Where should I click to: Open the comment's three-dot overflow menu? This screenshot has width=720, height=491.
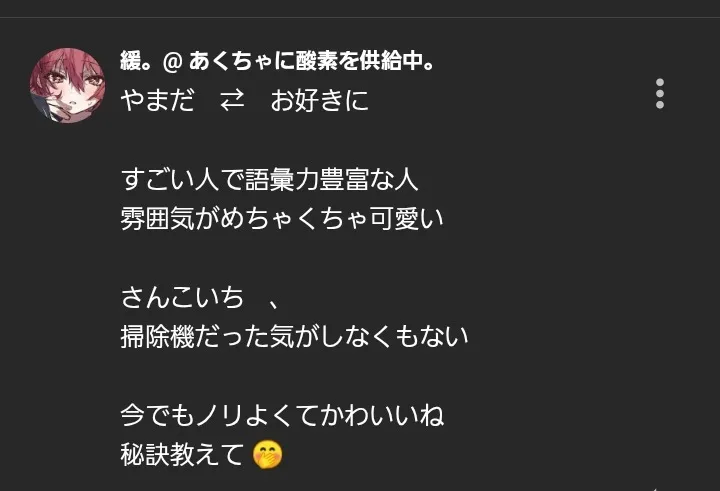click(660, 93)
